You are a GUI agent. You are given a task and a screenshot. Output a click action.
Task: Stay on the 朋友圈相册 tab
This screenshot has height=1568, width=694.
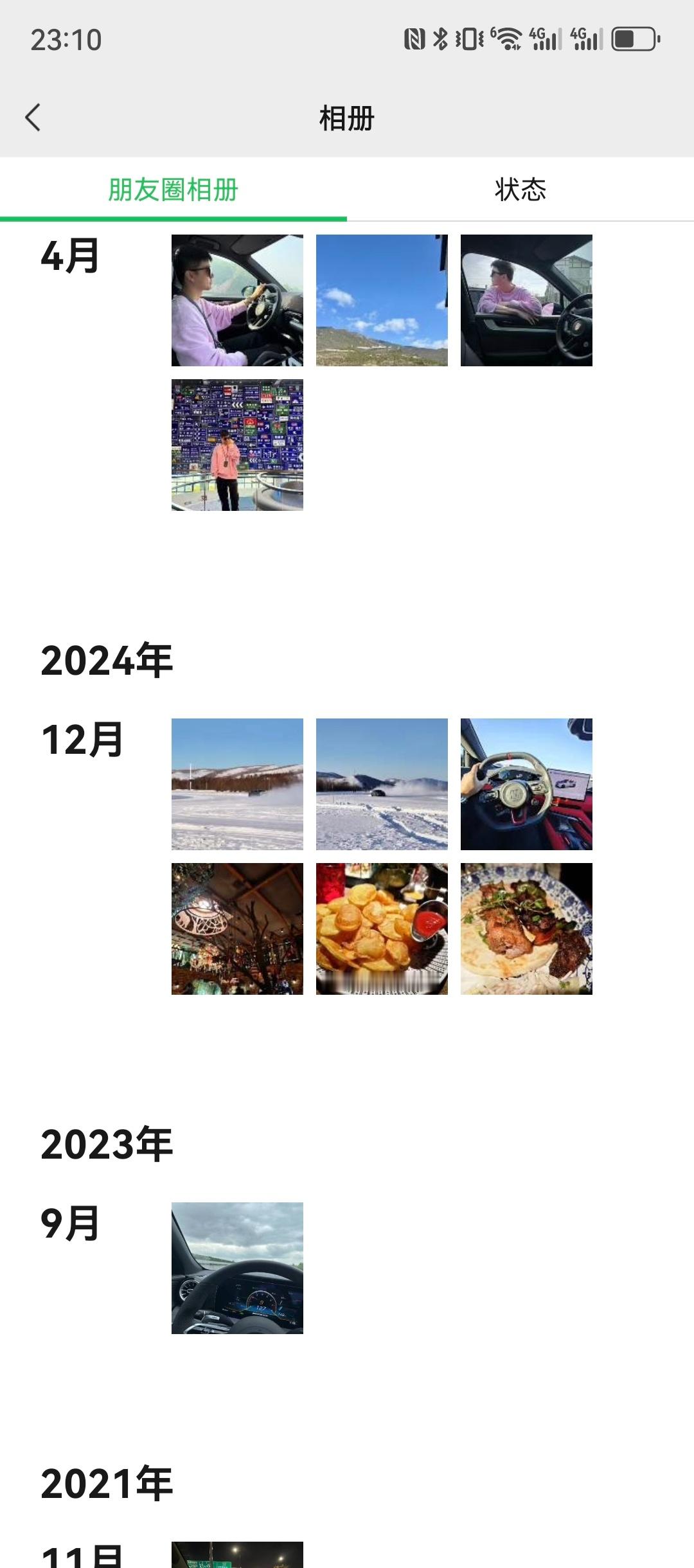click(173, 190)
